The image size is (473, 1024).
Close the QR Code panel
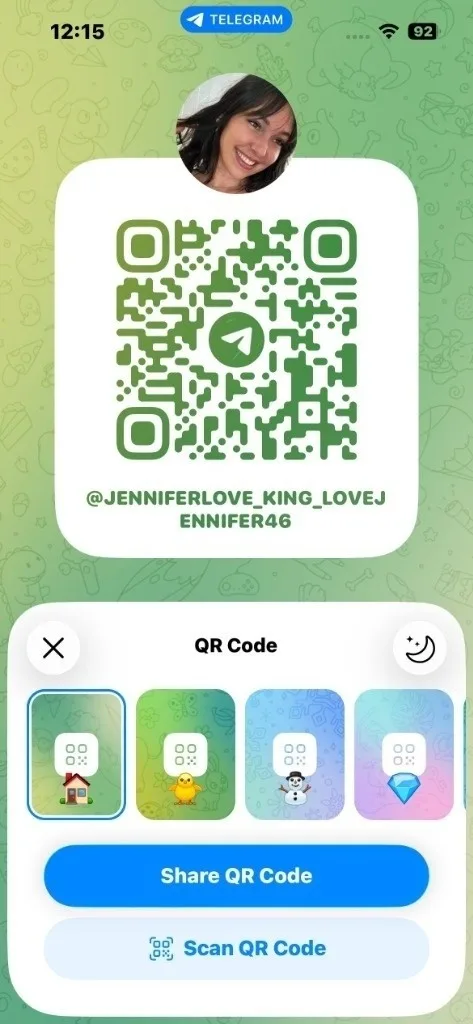point(53,648)
